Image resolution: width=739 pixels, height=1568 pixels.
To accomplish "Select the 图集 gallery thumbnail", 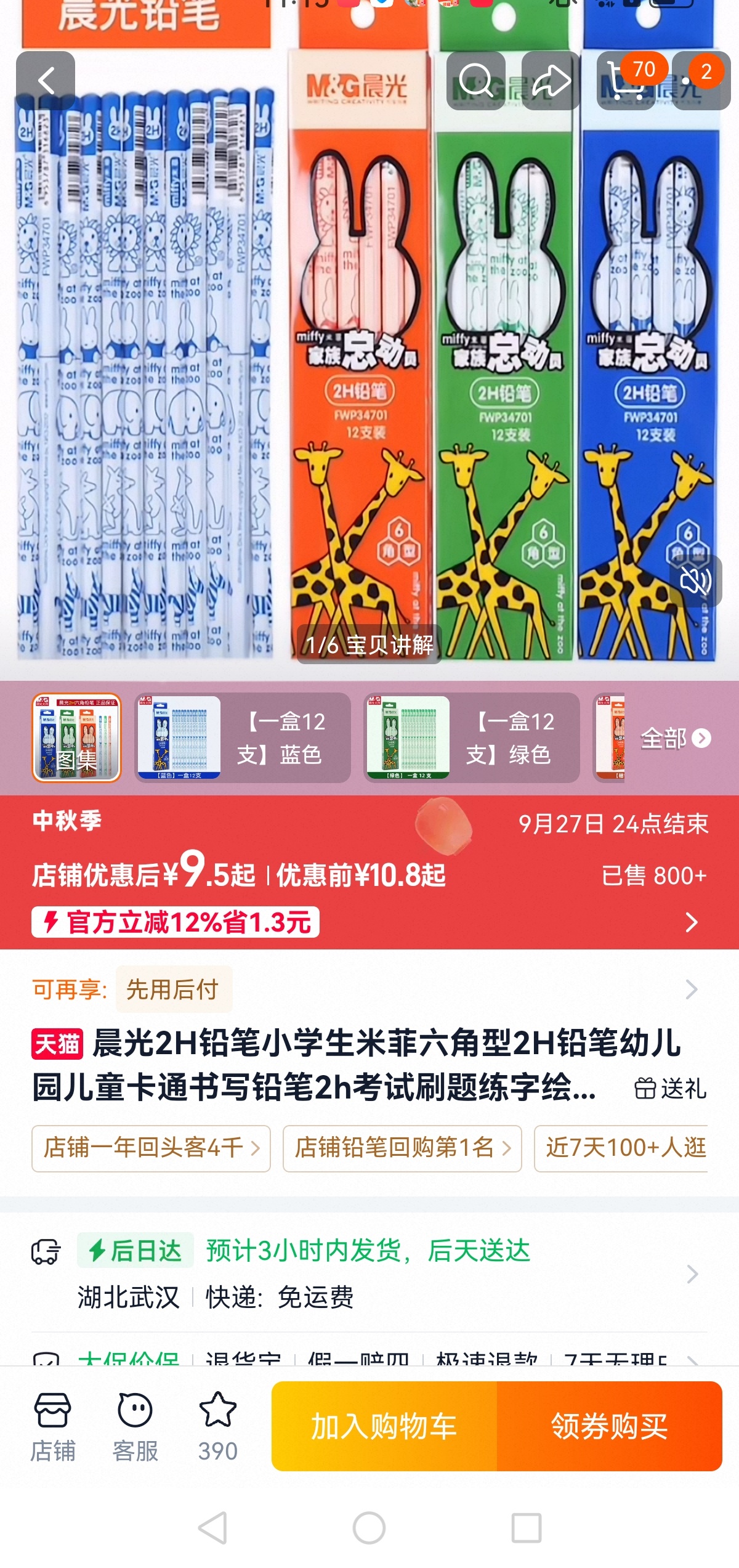I will coord(77,738).
